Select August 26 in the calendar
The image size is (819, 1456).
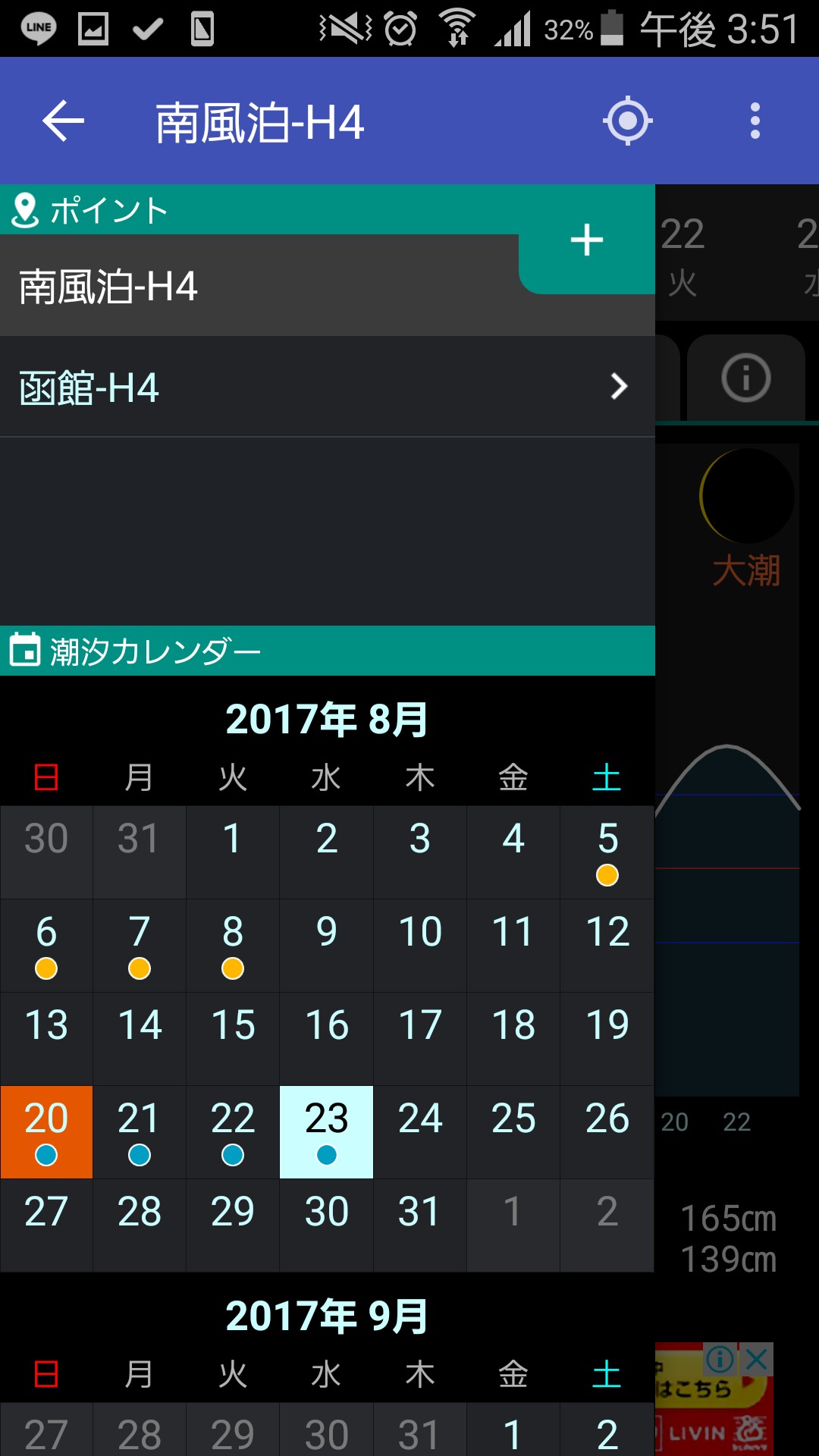click(x=607, y=1131)
